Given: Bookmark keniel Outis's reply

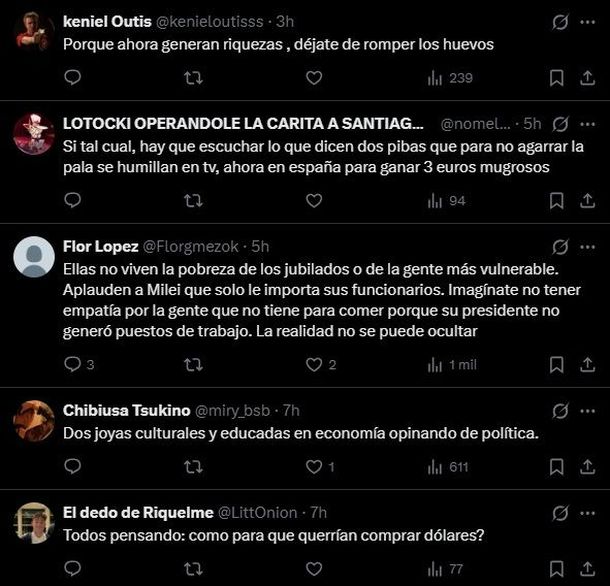Looking at the screenshot, I should [557, 78].
